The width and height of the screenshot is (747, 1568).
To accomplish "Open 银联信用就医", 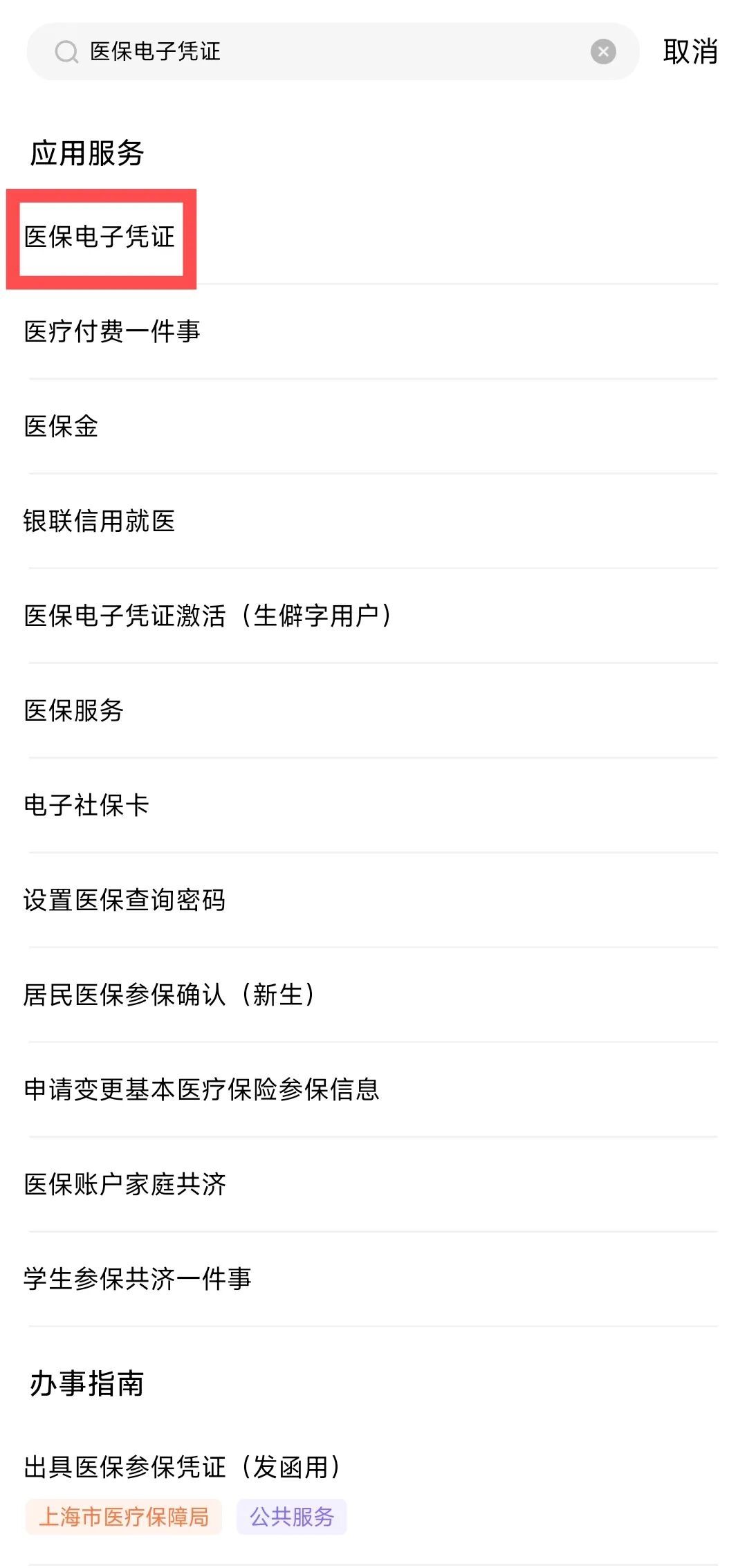I will coord(100,521).
